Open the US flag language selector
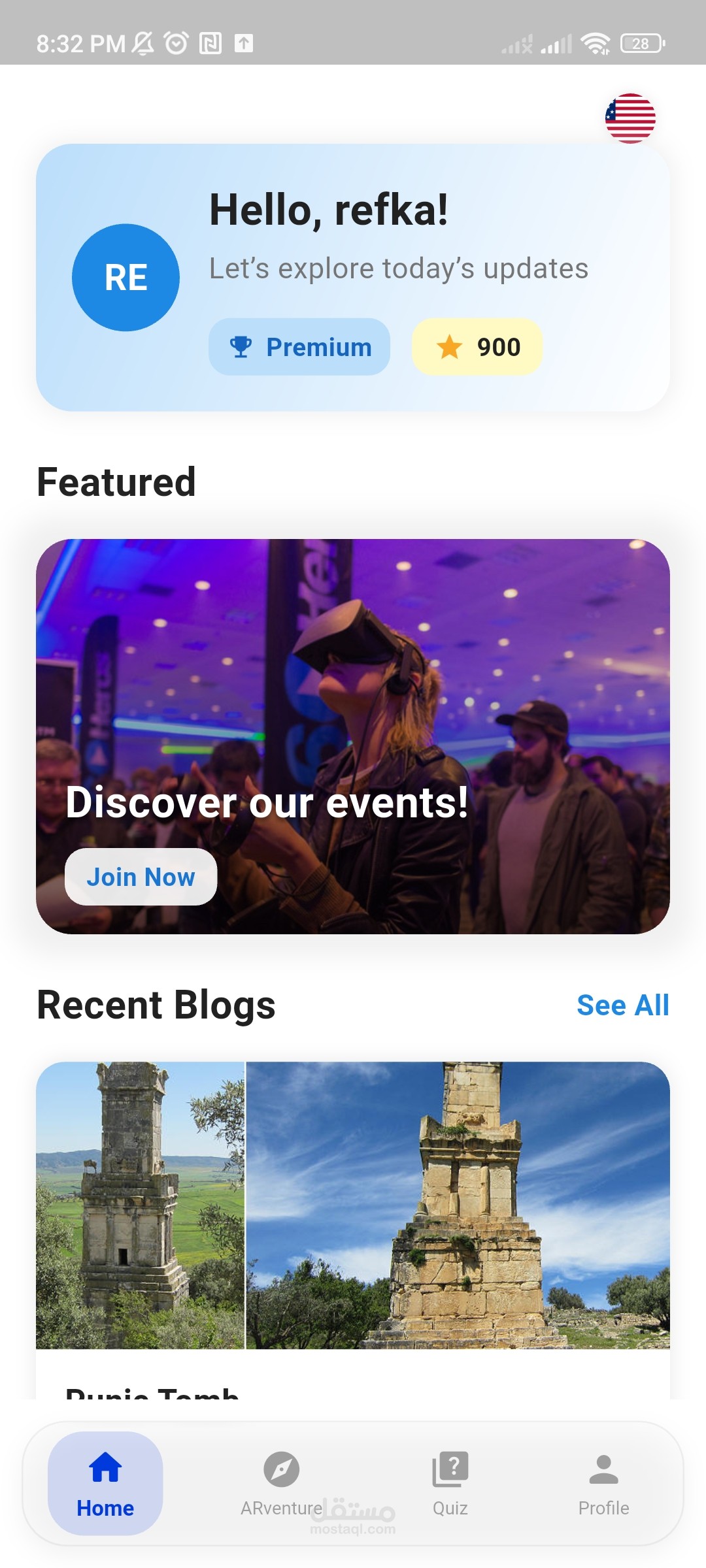The image size is (706, 1568). coord(631,119)
